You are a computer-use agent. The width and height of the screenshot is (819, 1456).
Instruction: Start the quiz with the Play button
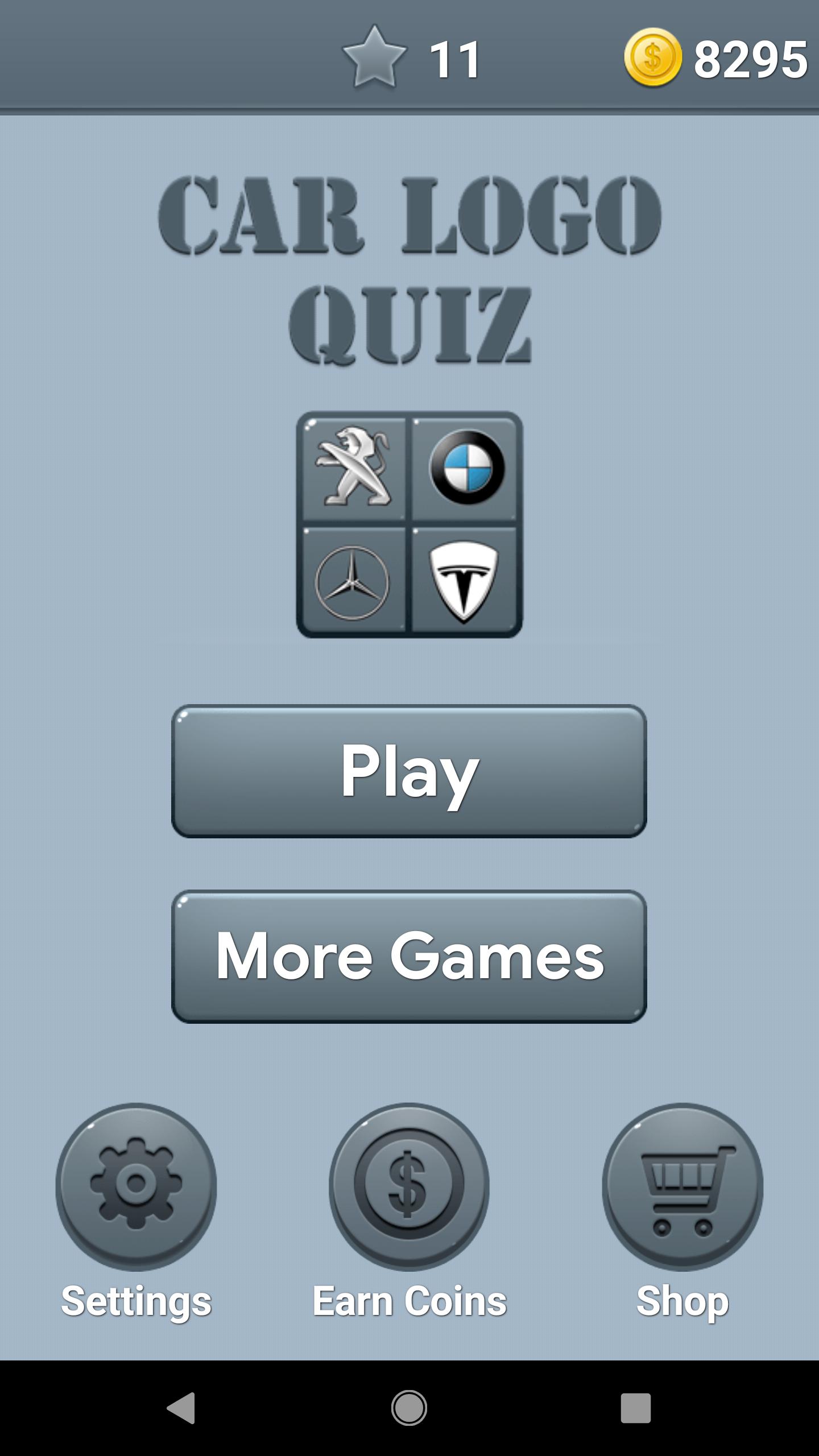pos(409,771)
